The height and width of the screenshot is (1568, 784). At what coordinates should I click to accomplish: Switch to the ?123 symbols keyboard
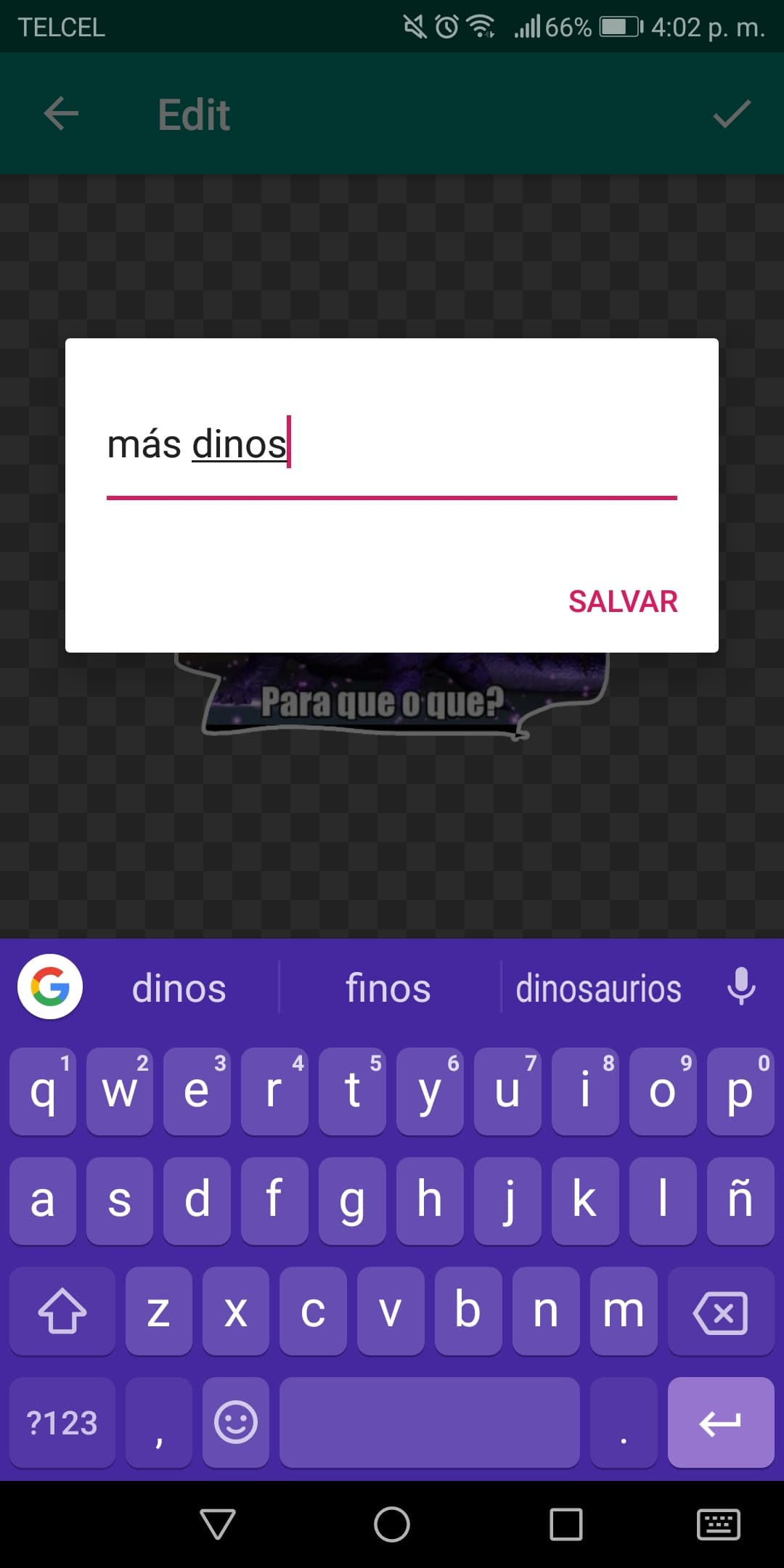[62, 1423]
